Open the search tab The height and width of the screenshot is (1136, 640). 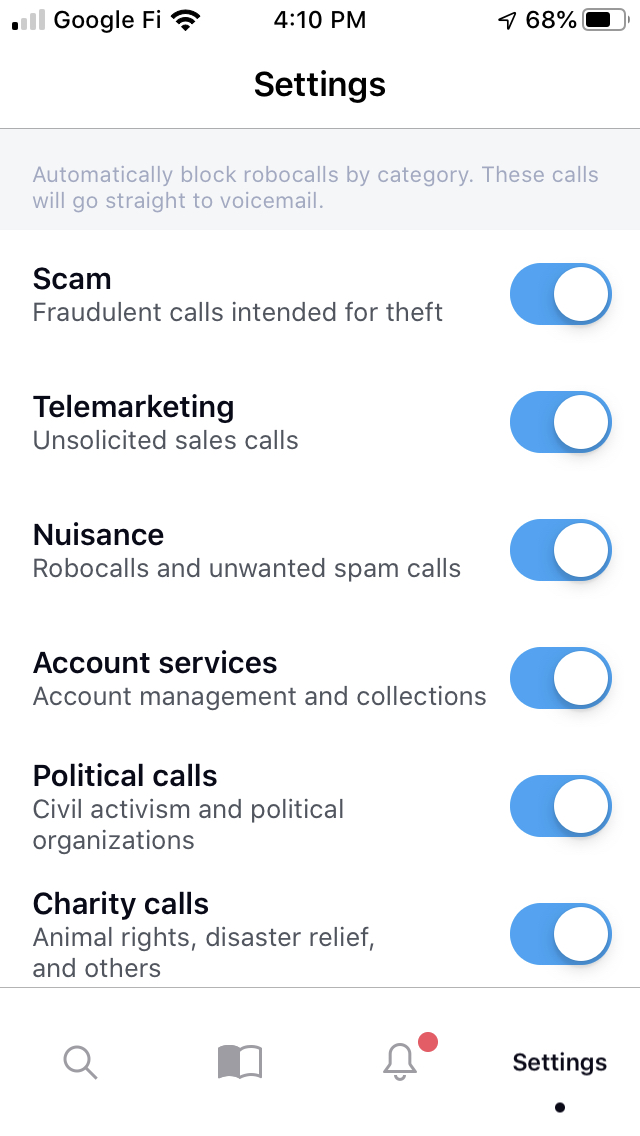(80, 1062)
